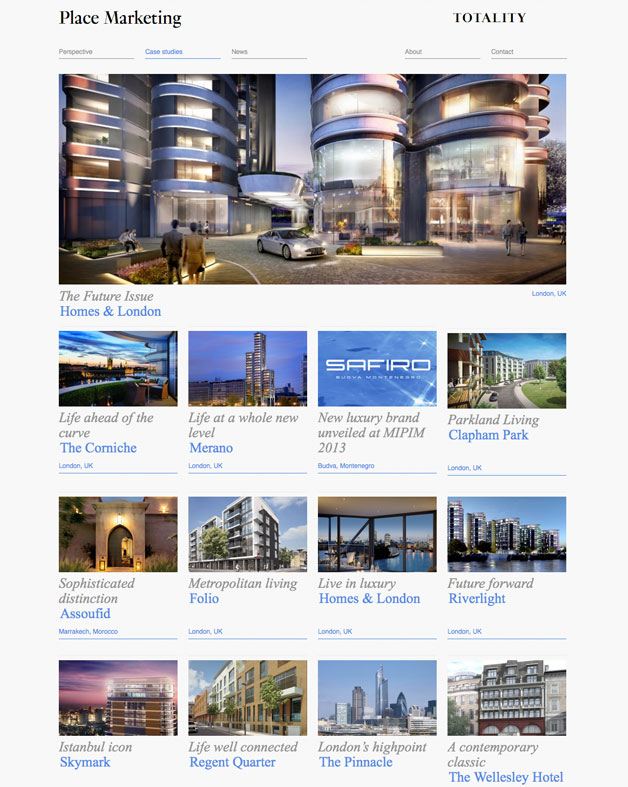Open the featured Homes & London link
Viewport: 628px width, 787px height.
(x=110, y=311)
